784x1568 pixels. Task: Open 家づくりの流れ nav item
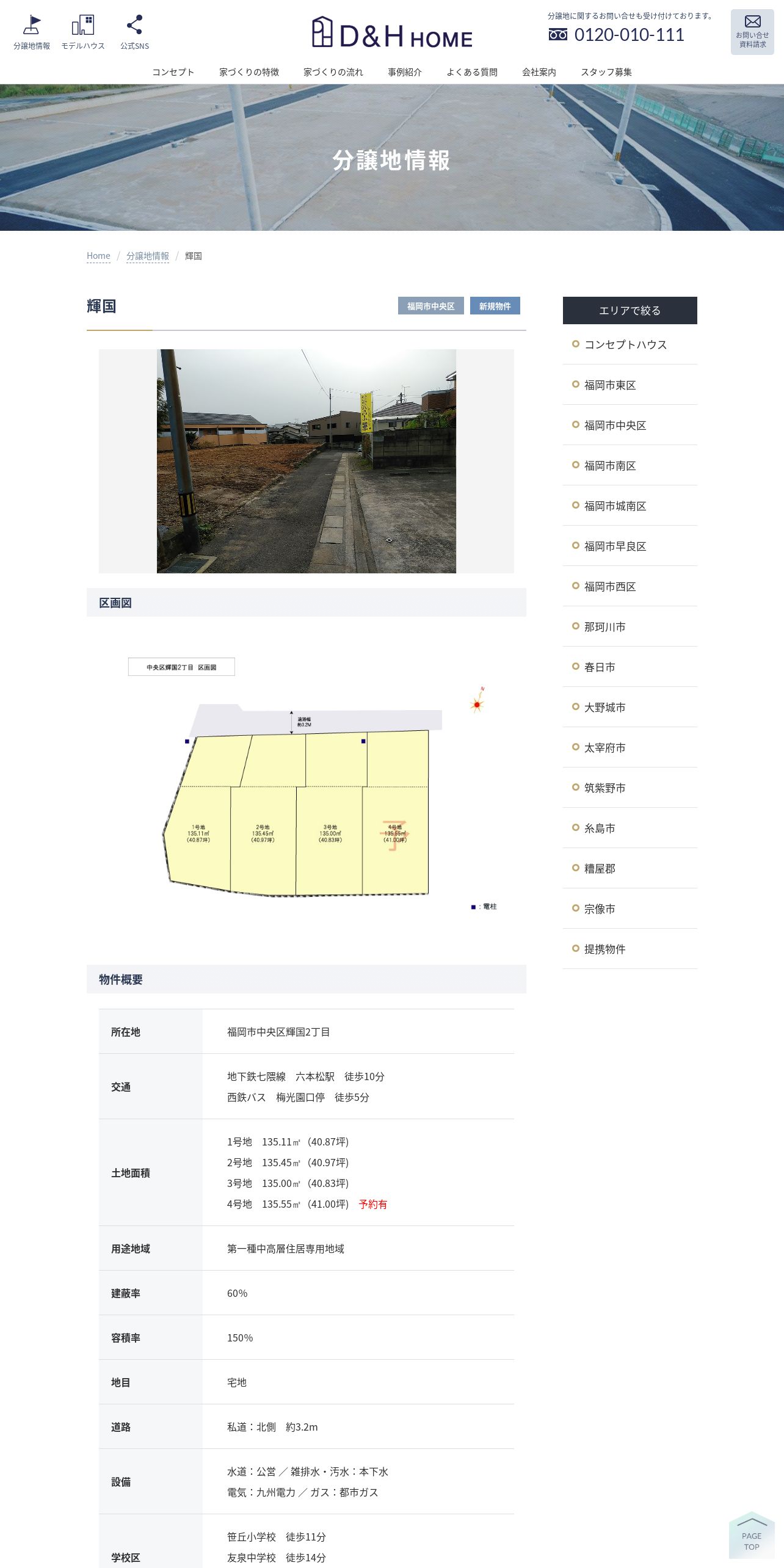click(333, 72)
